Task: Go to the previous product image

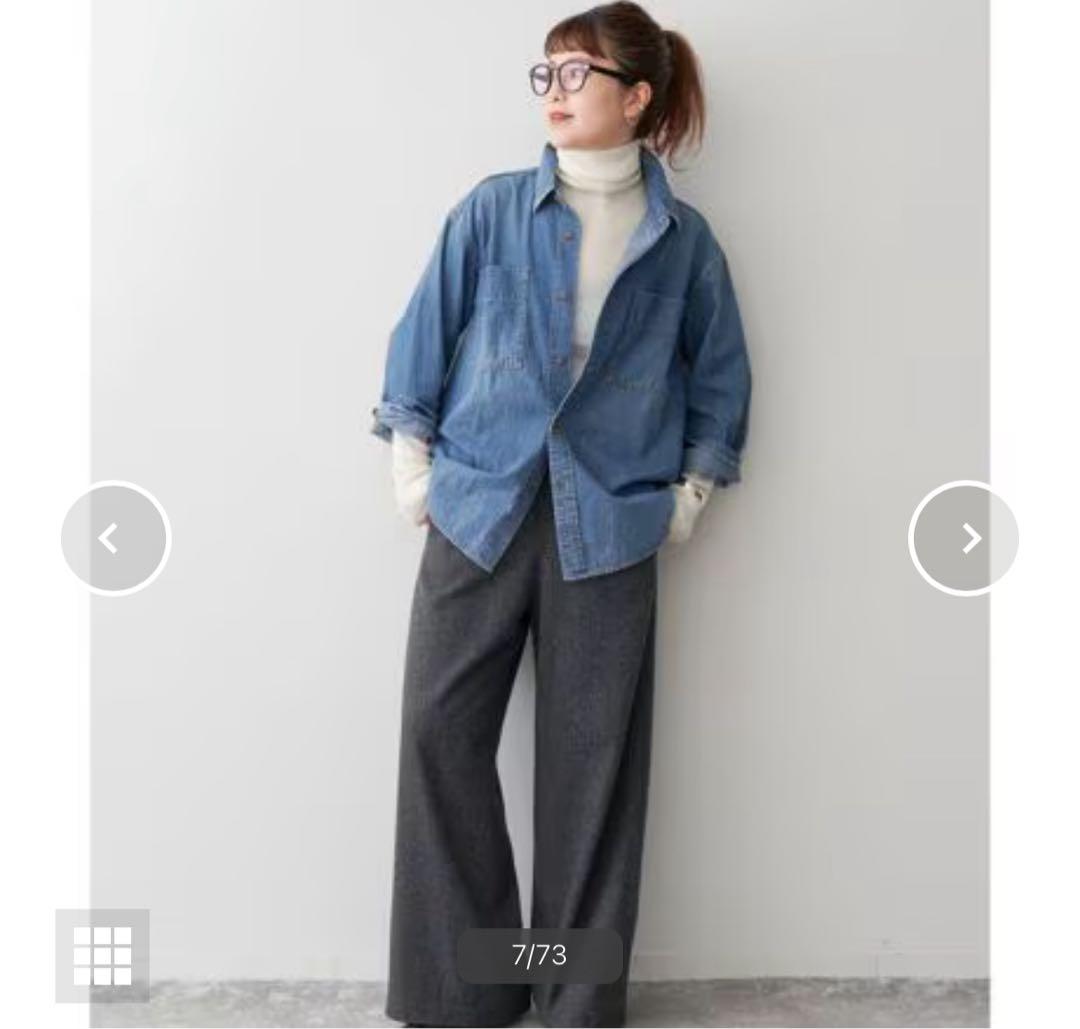Action: [x=115, y=539]
